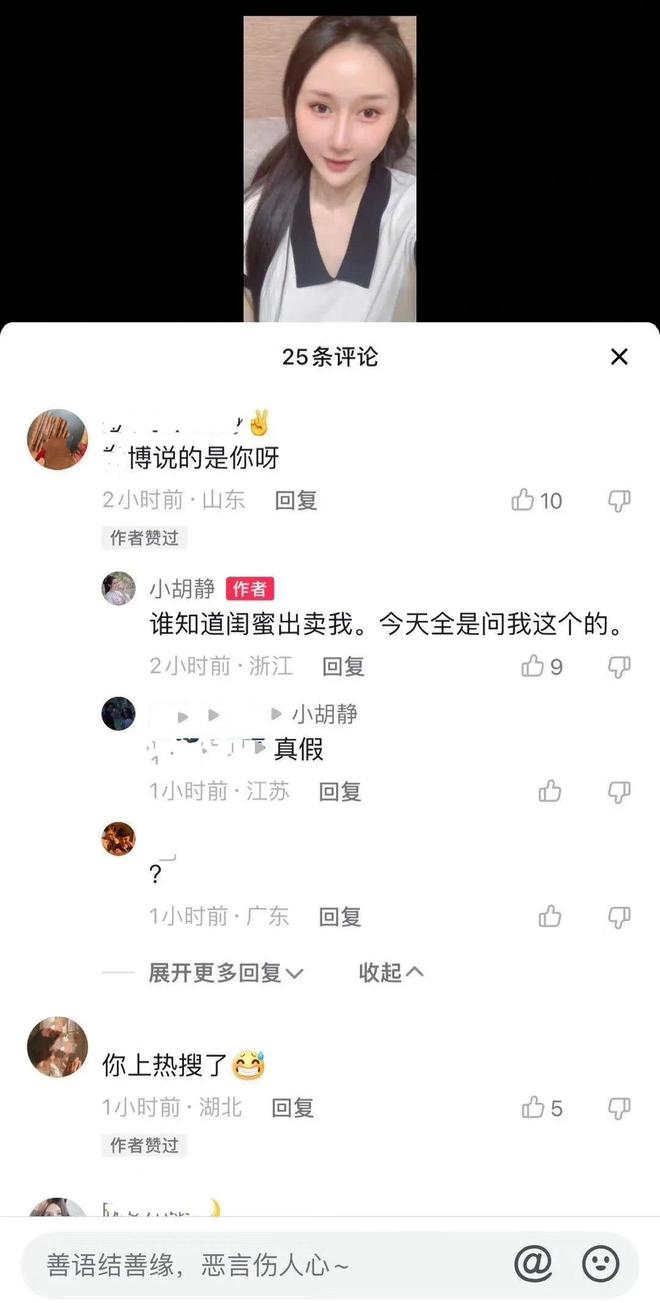This screenshot has height=1303, width=660.
Task: Open the emoji picker in comment bar
Action: point(601,1265)
